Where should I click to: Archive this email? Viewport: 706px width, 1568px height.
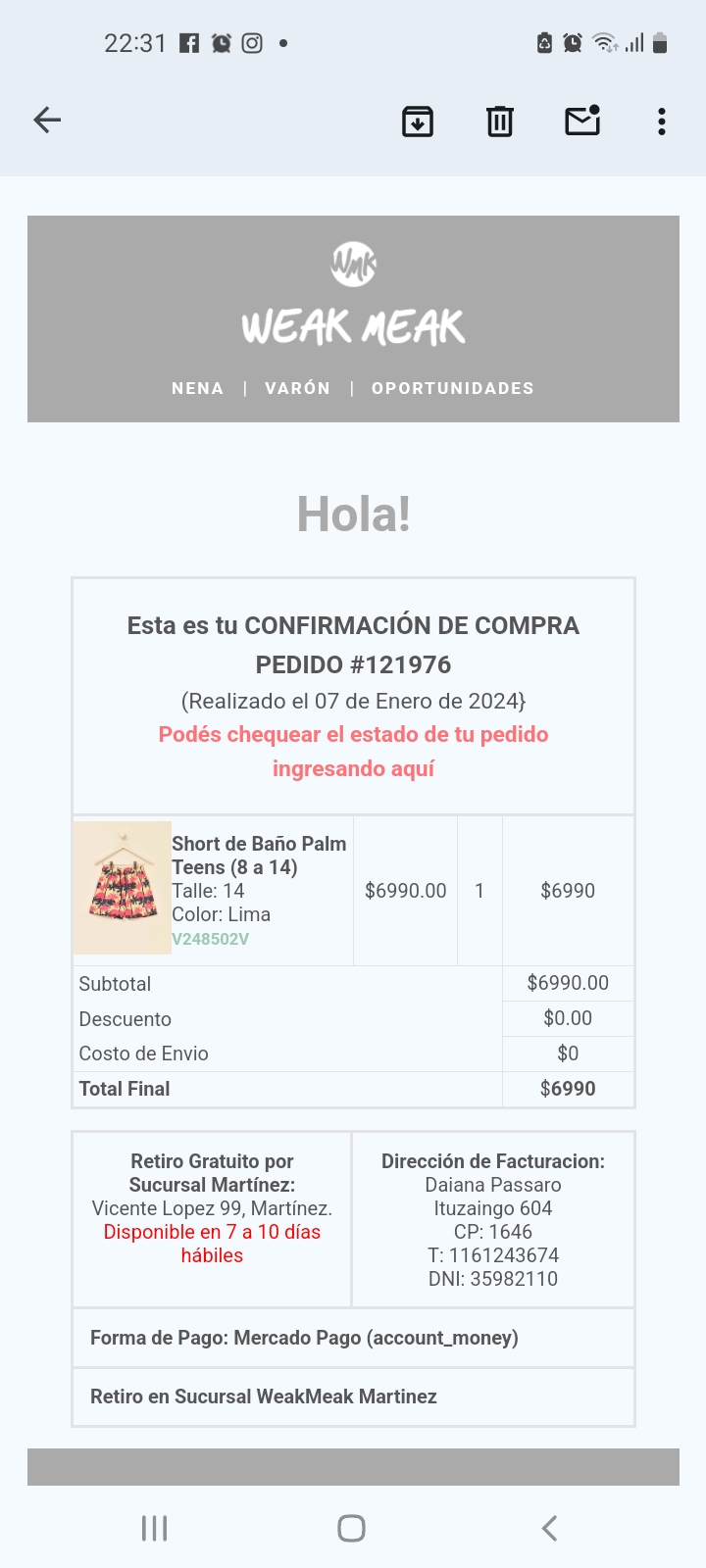[x=418, y=122]
